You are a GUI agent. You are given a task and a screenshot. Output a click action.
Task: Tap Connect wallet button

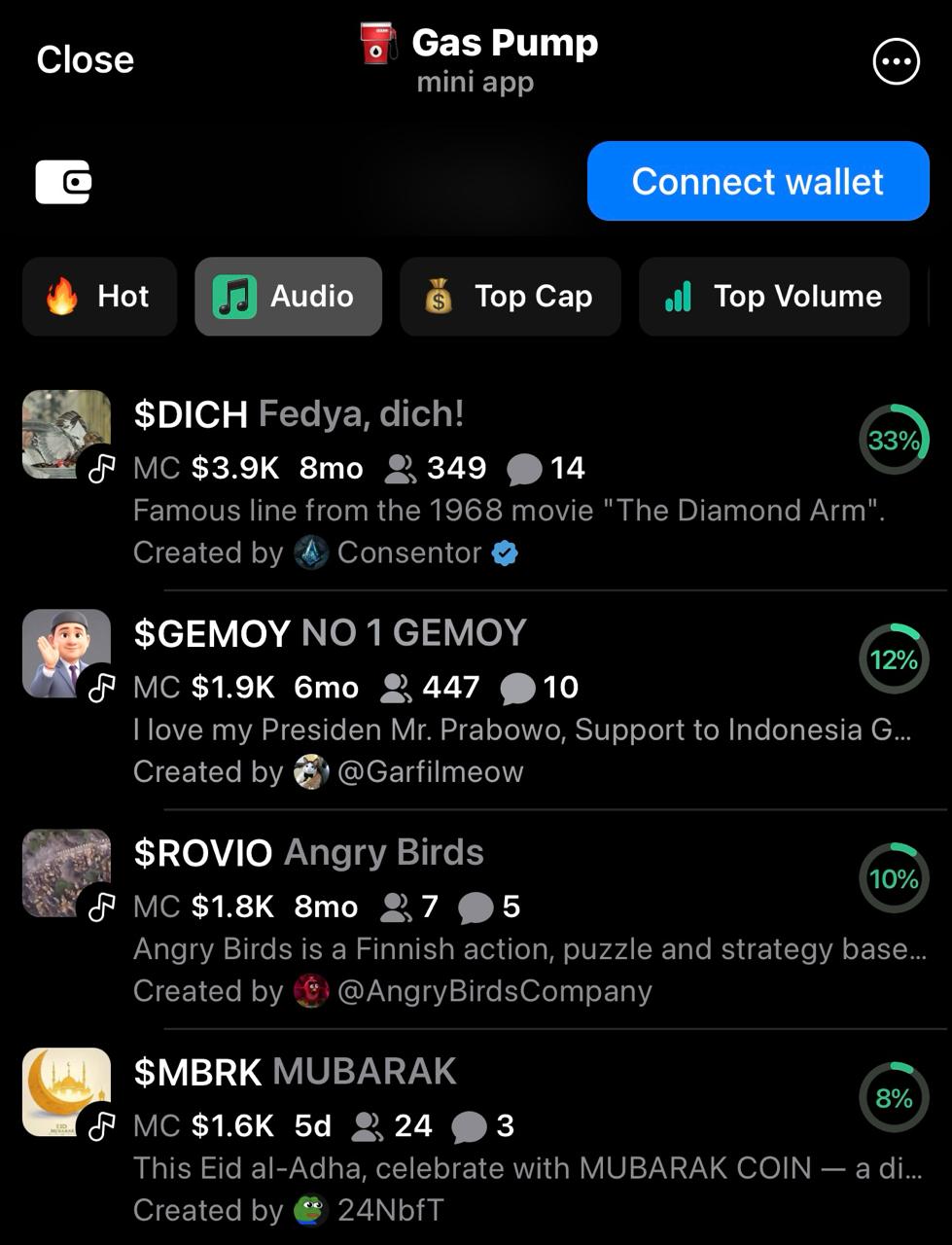pyautogui.click(x=758, y=181)
